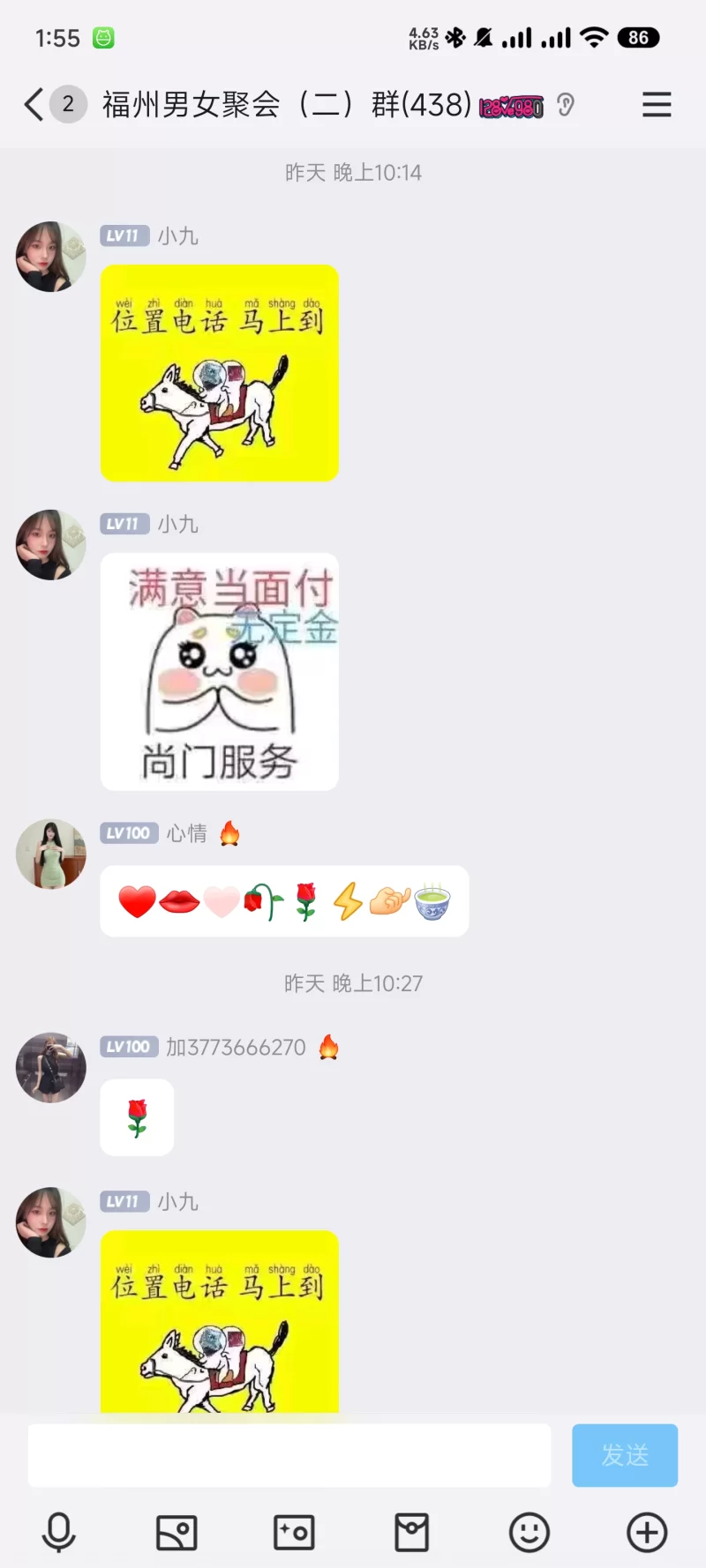The width and height of the screenshot is (706, 1568).
Task: View the 满意当面付 sticker image
Action: 220,672
